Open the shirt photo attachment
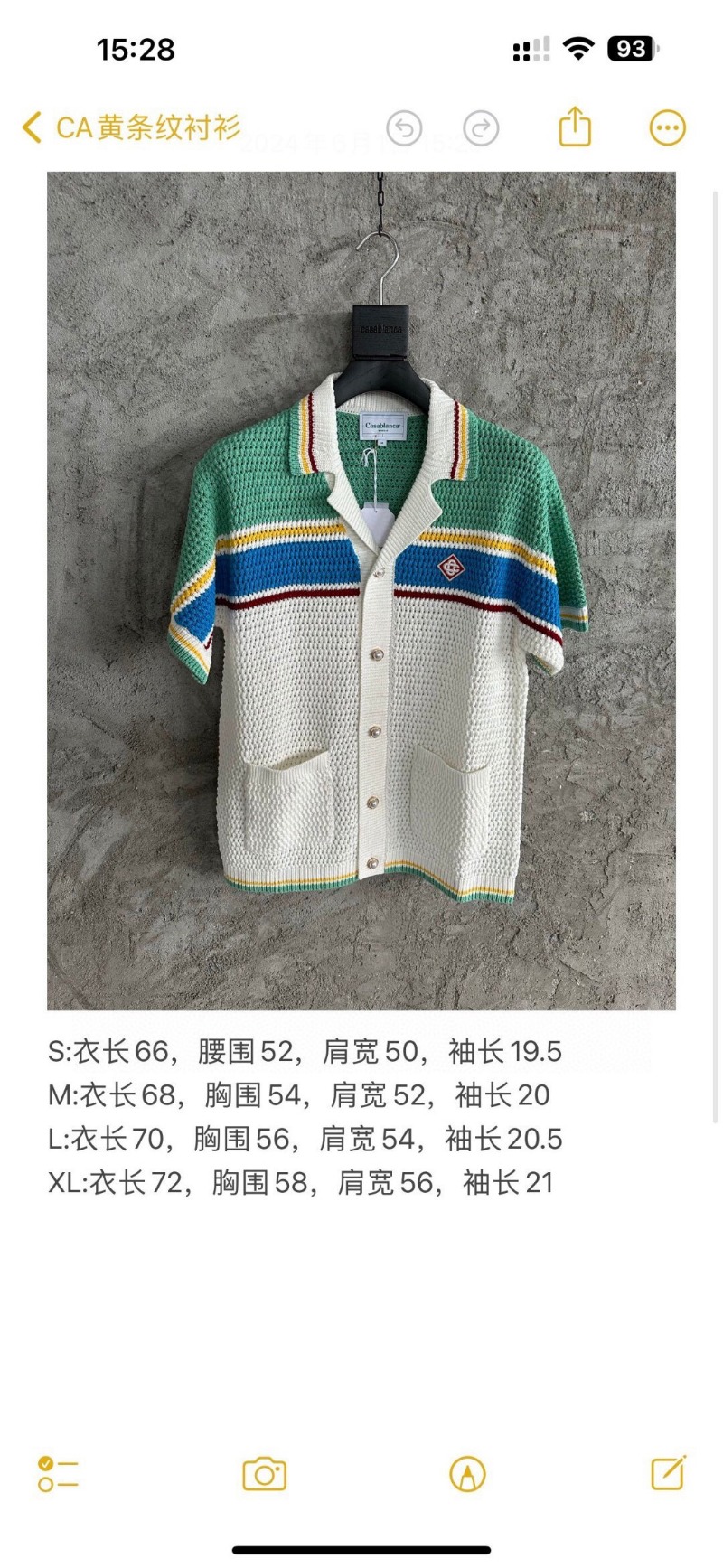Screen dimensions: 723x1568 [361, 590]
